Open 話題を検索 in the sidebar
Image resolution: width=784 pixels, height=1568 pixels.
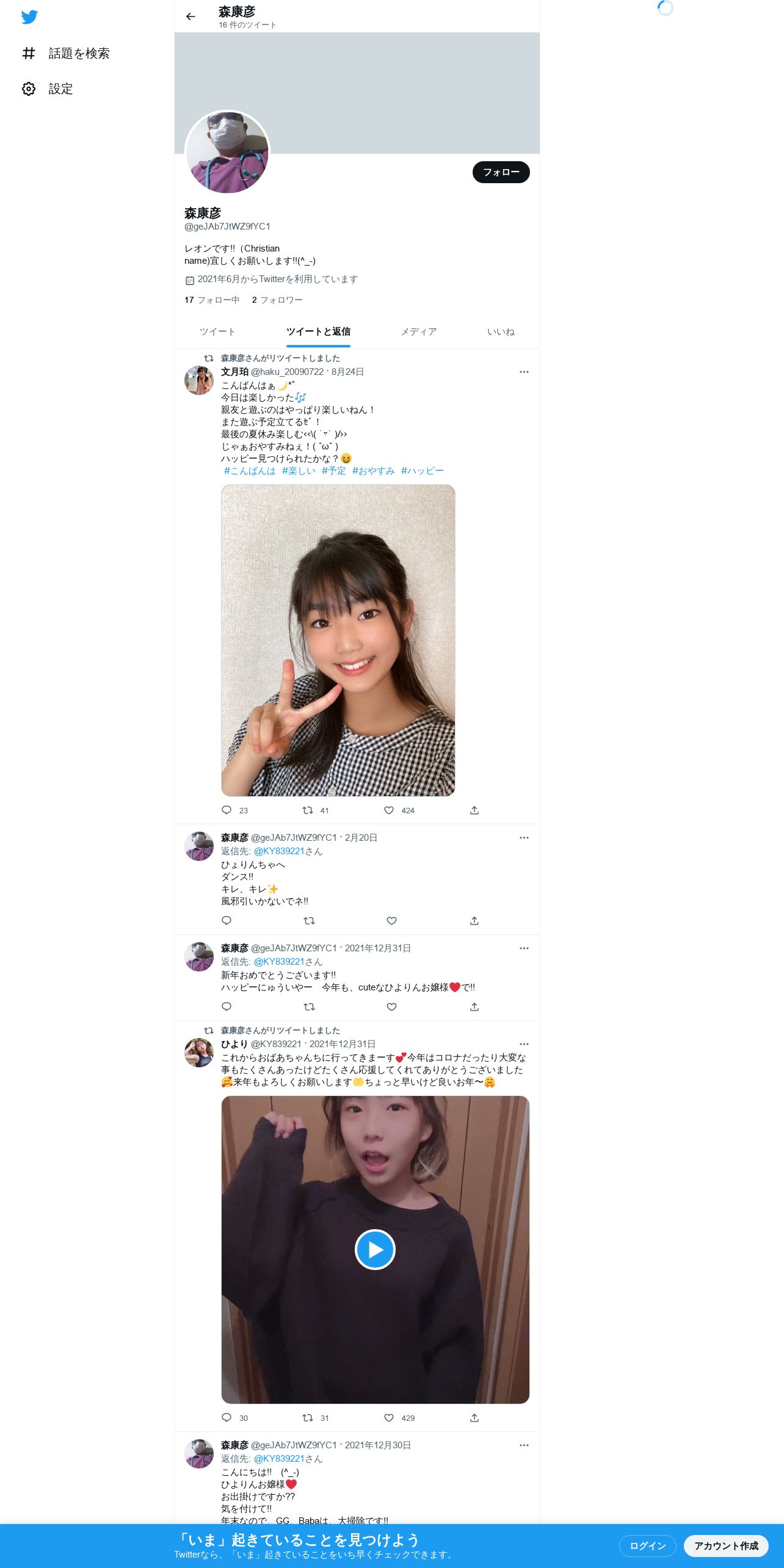point(66,54)
